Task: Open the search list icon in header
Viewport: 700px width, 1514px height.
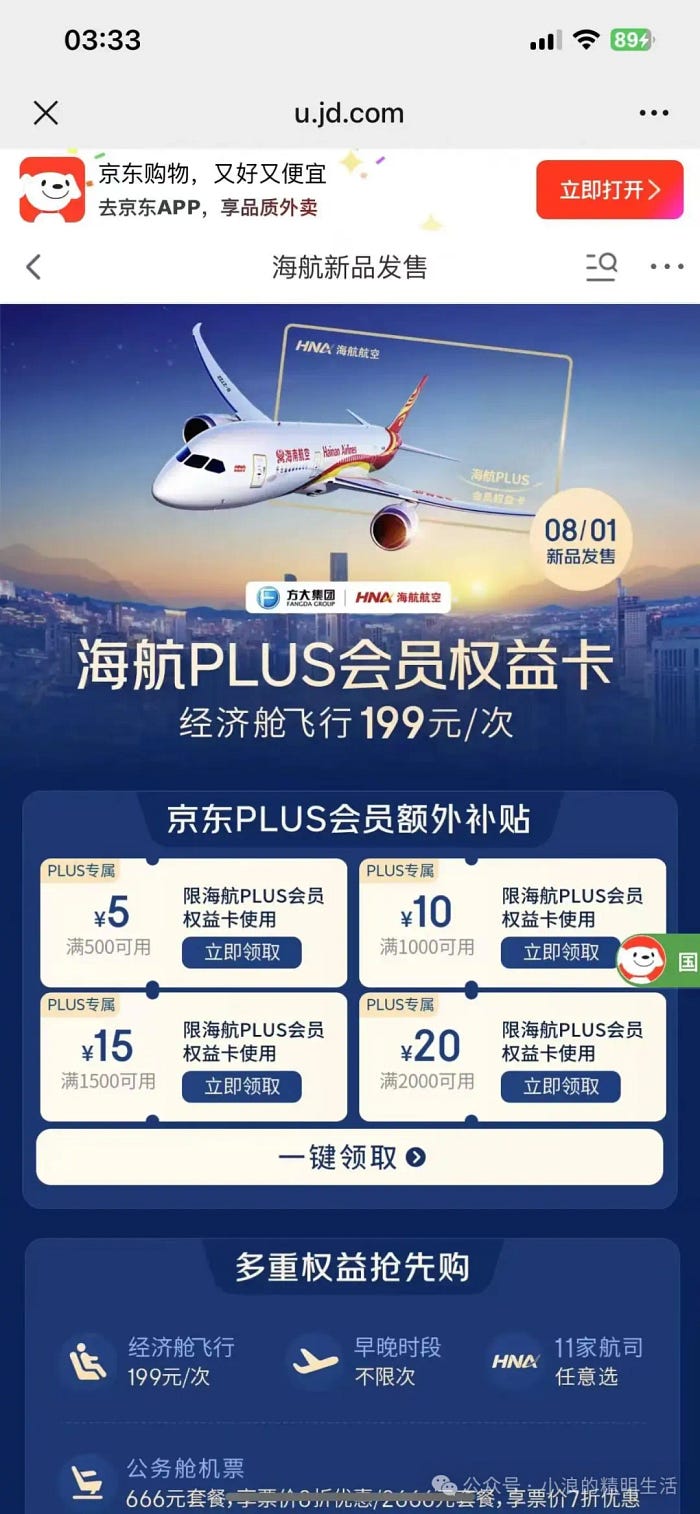Action: pos(601,267)
